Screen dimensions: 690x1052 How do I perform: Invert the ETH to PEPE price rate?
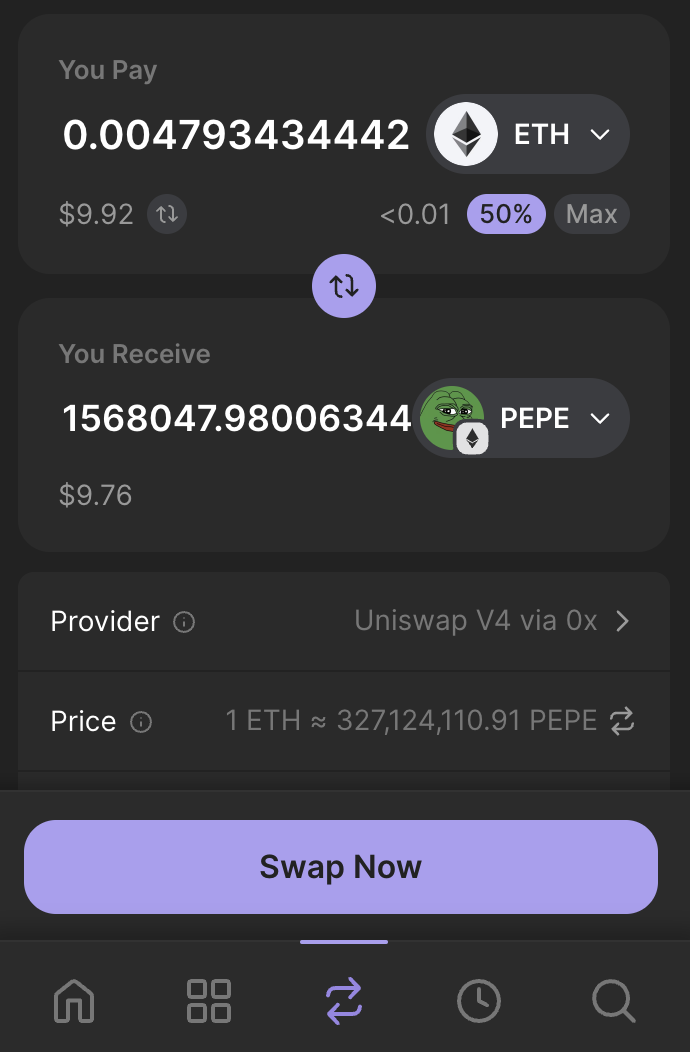click(x=622, y=721)
